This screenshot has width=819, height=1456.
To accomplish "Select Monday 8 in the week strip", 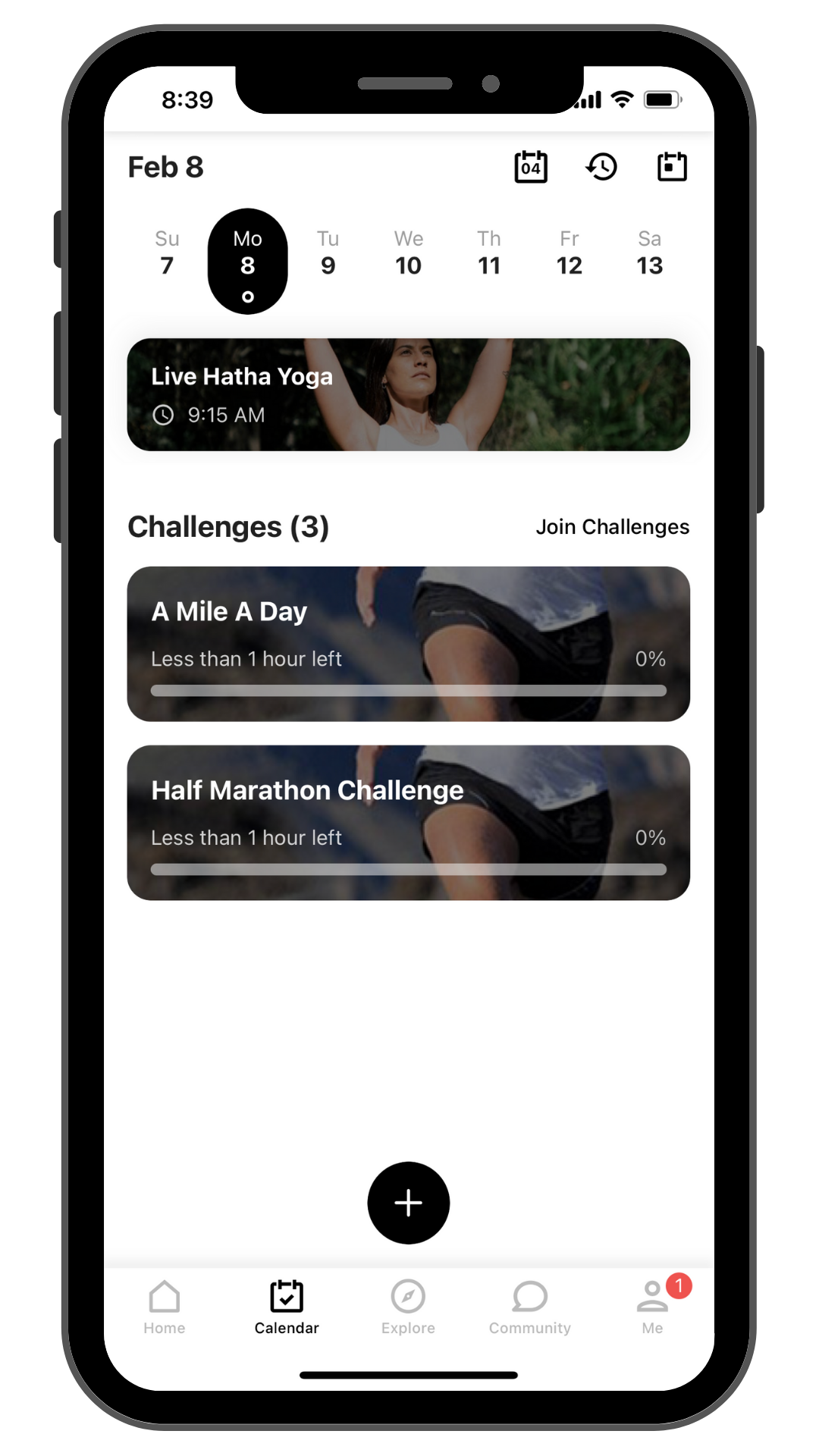I will coord(247,262).
